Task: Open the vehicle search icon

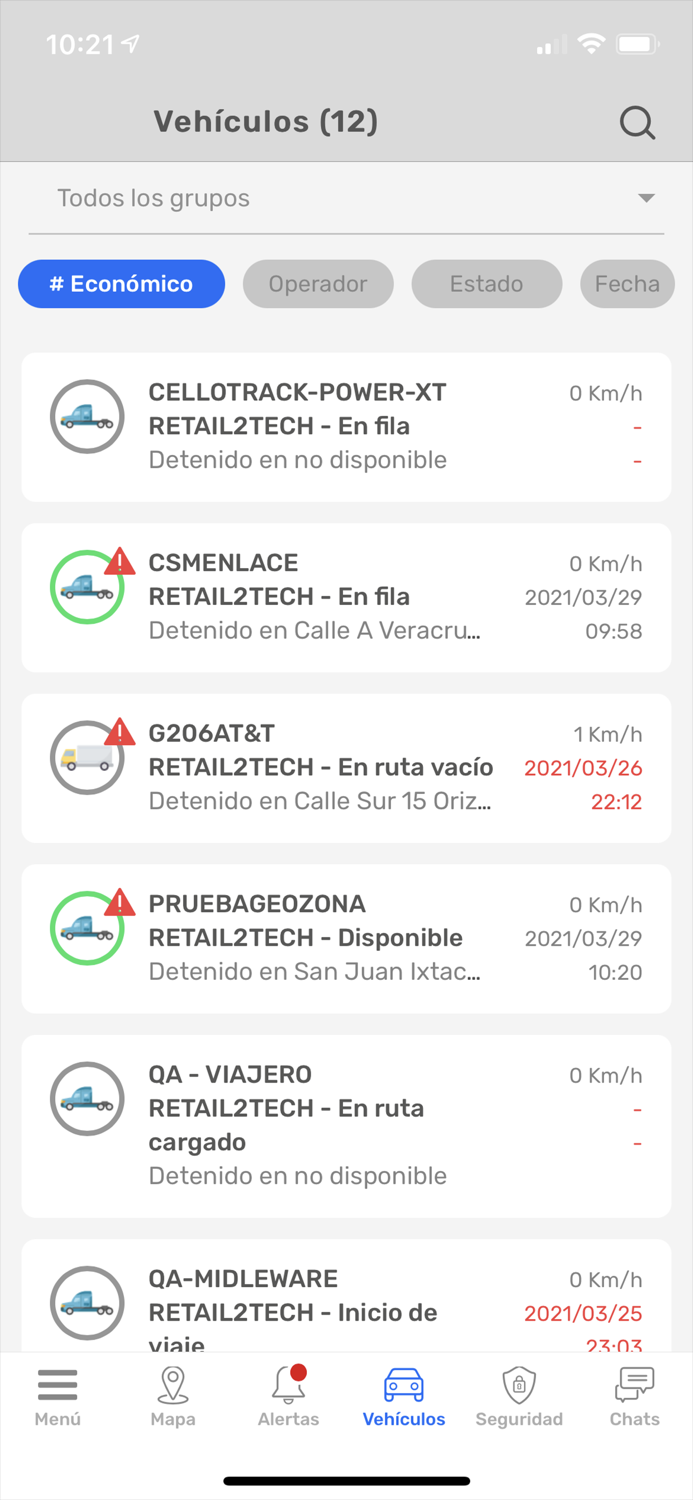Action: click(637, 123)
